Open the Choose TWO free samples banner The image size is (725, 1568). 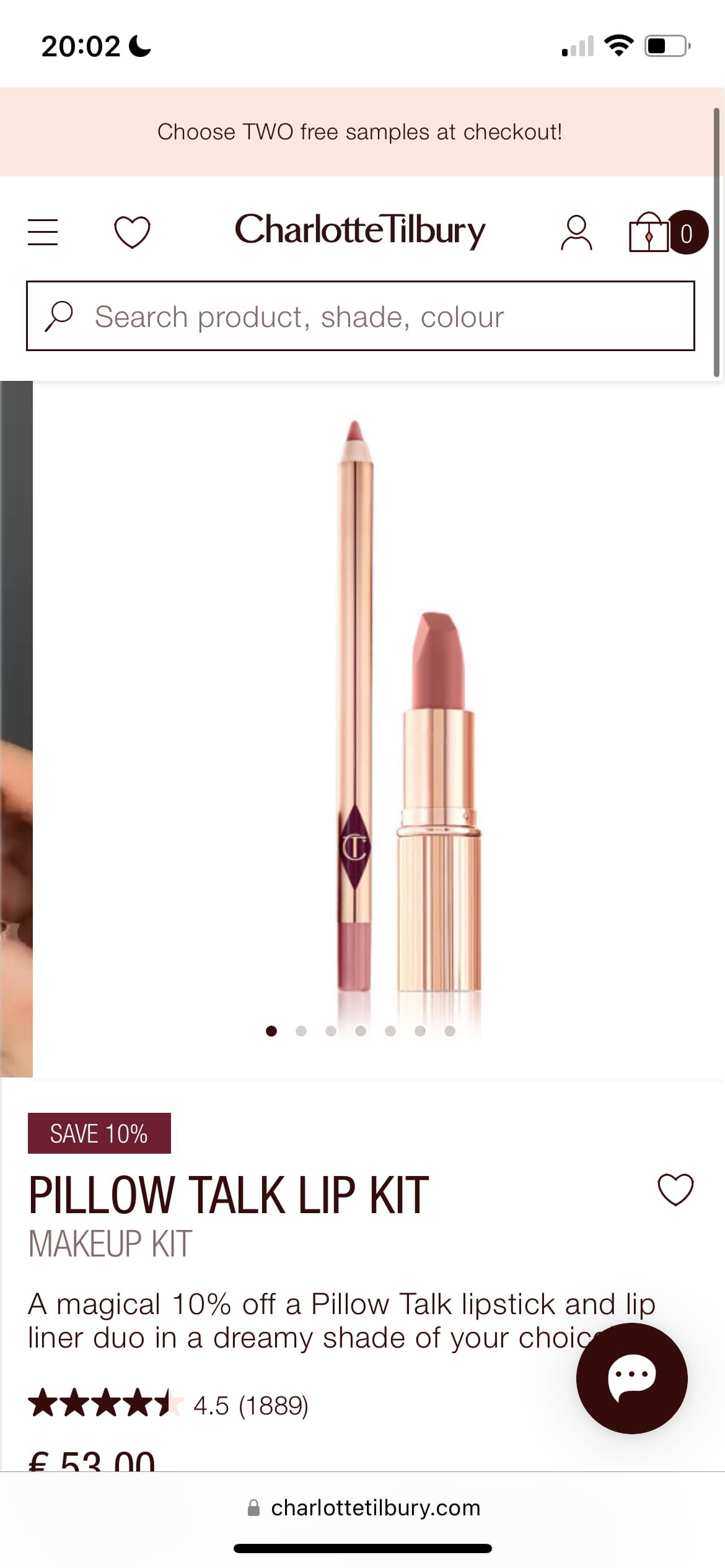click(360, 132)
